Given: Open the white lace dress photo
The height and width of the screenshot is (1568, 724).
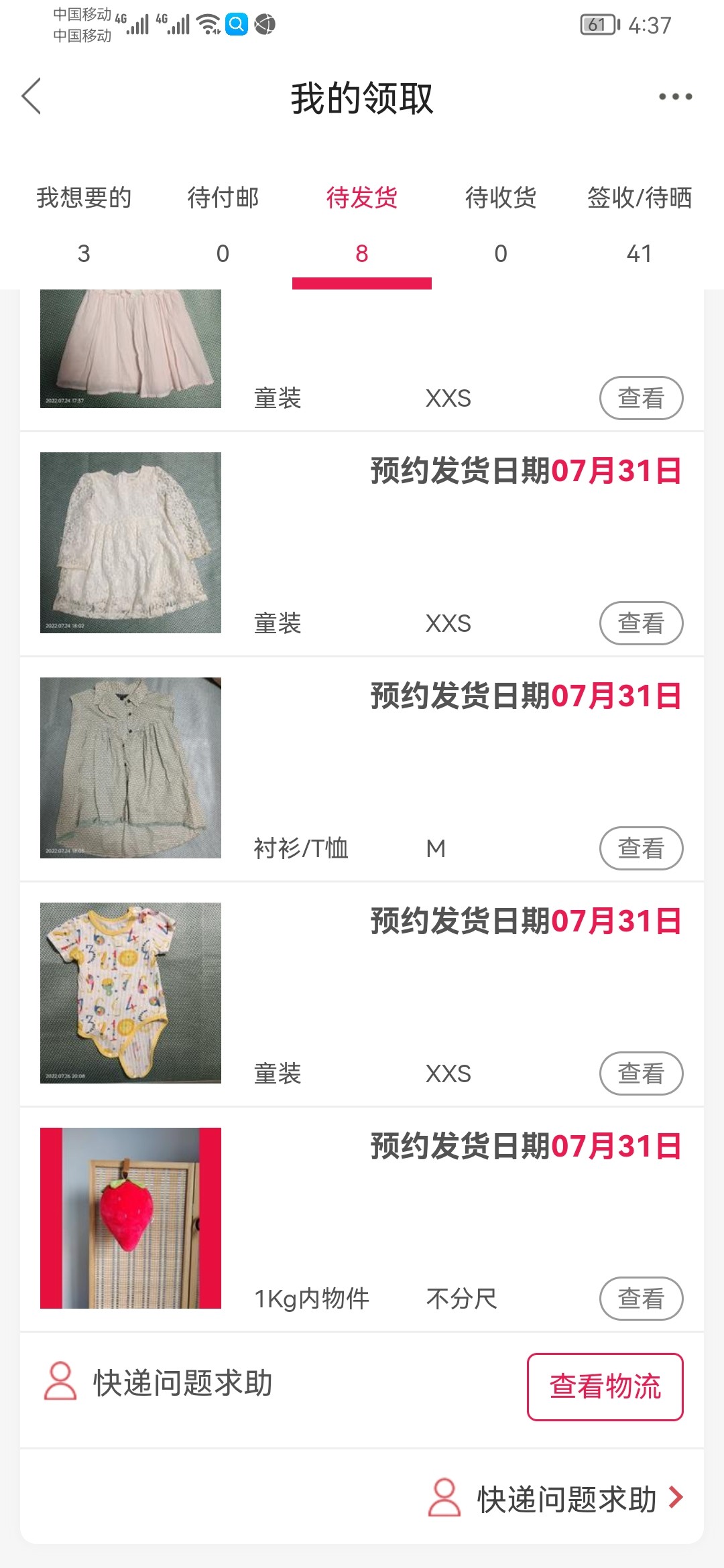Looking at the screenshot, I should click(x=131, y=543).
